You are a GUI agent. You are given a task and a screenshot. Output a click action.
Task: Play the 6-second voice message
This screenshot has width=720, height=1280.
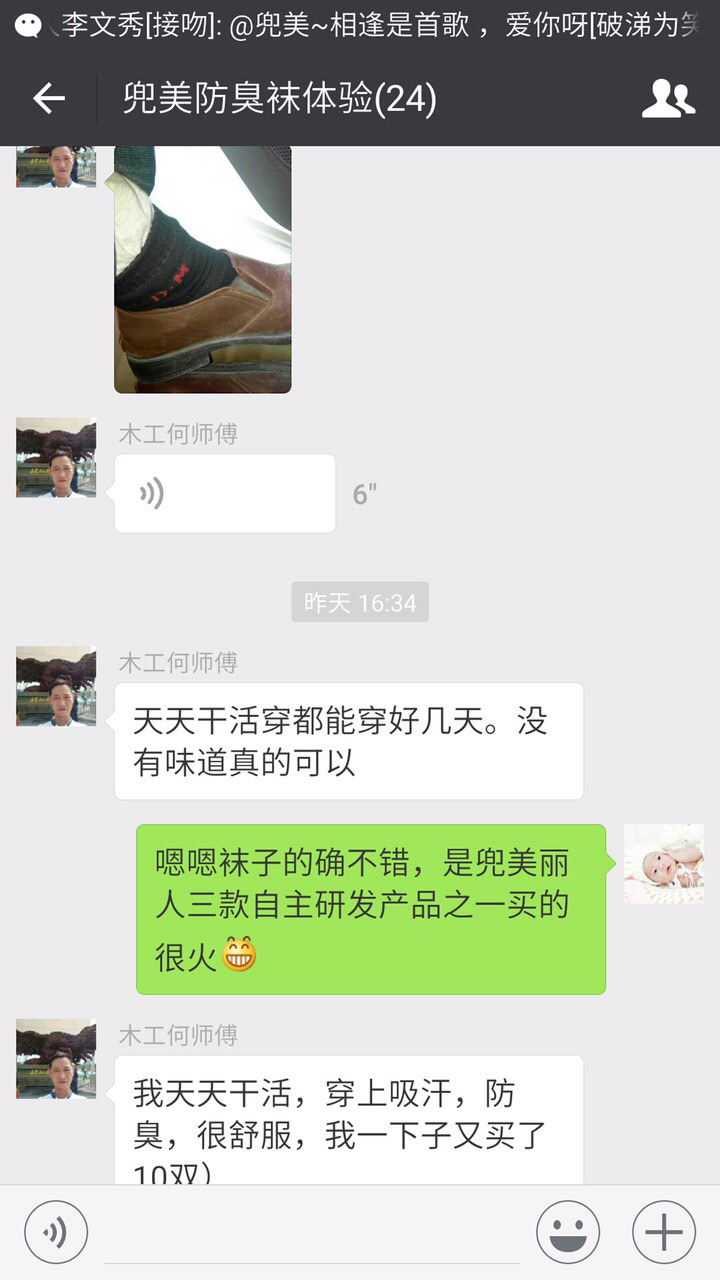pyautogui.click(x=224, y=493)
